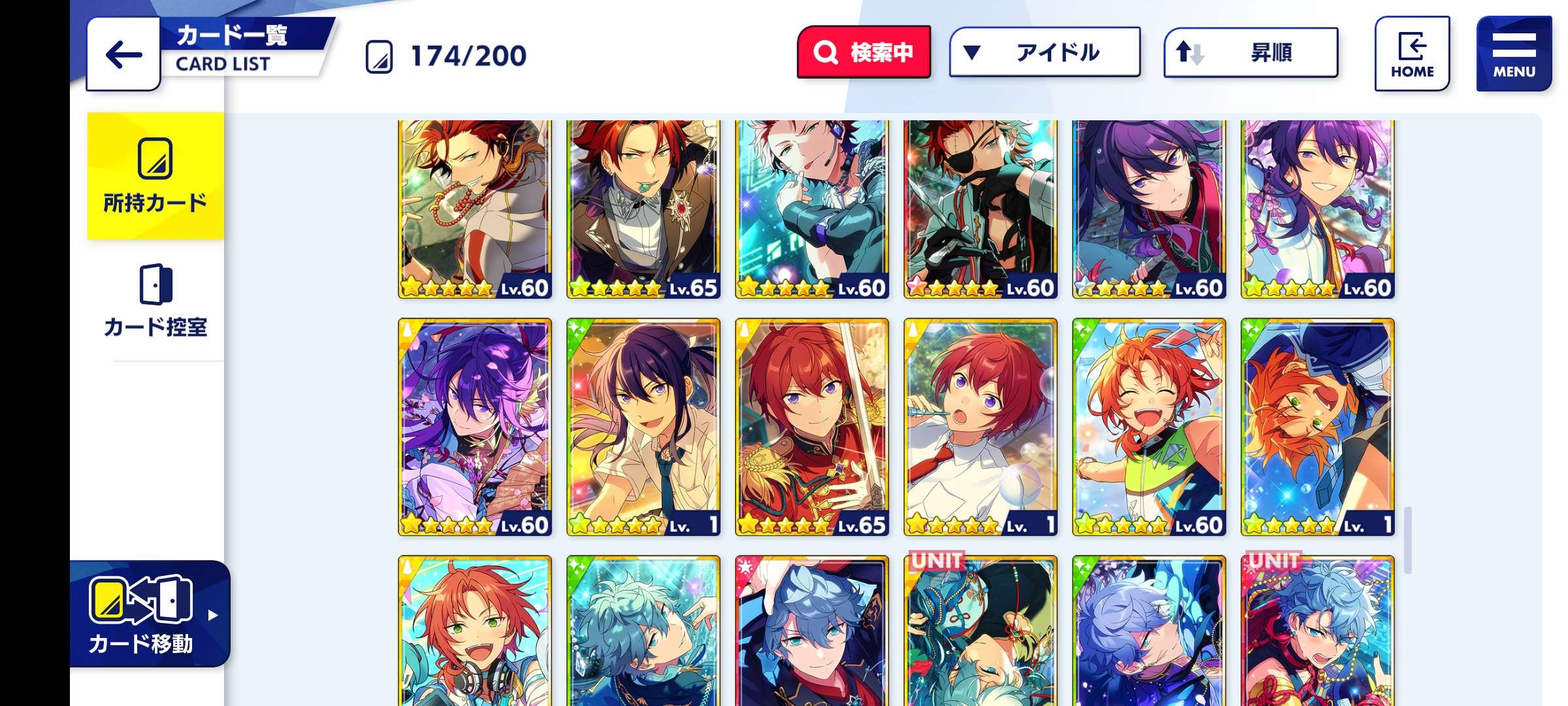1568x706 pixels.
Task: Select the red-haired boy with bubbles card
Action: pyautogui.click(x=980, y=427)
